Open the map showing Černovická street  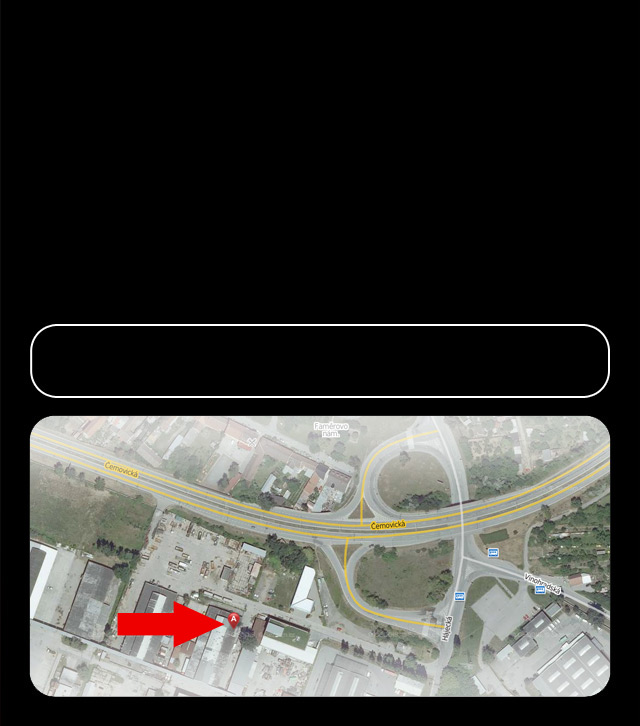pos(320,556)
